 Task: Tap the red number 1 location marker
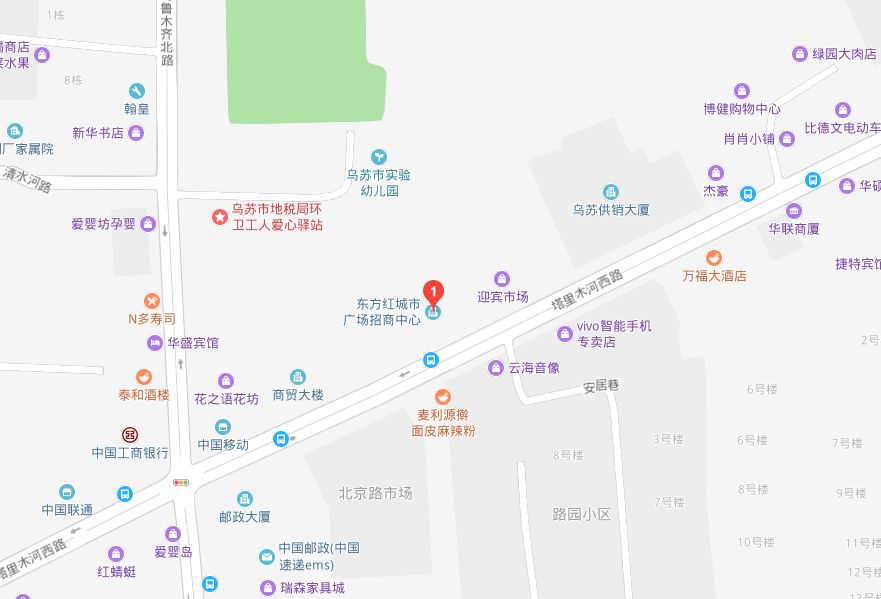(x=434, y=292)
